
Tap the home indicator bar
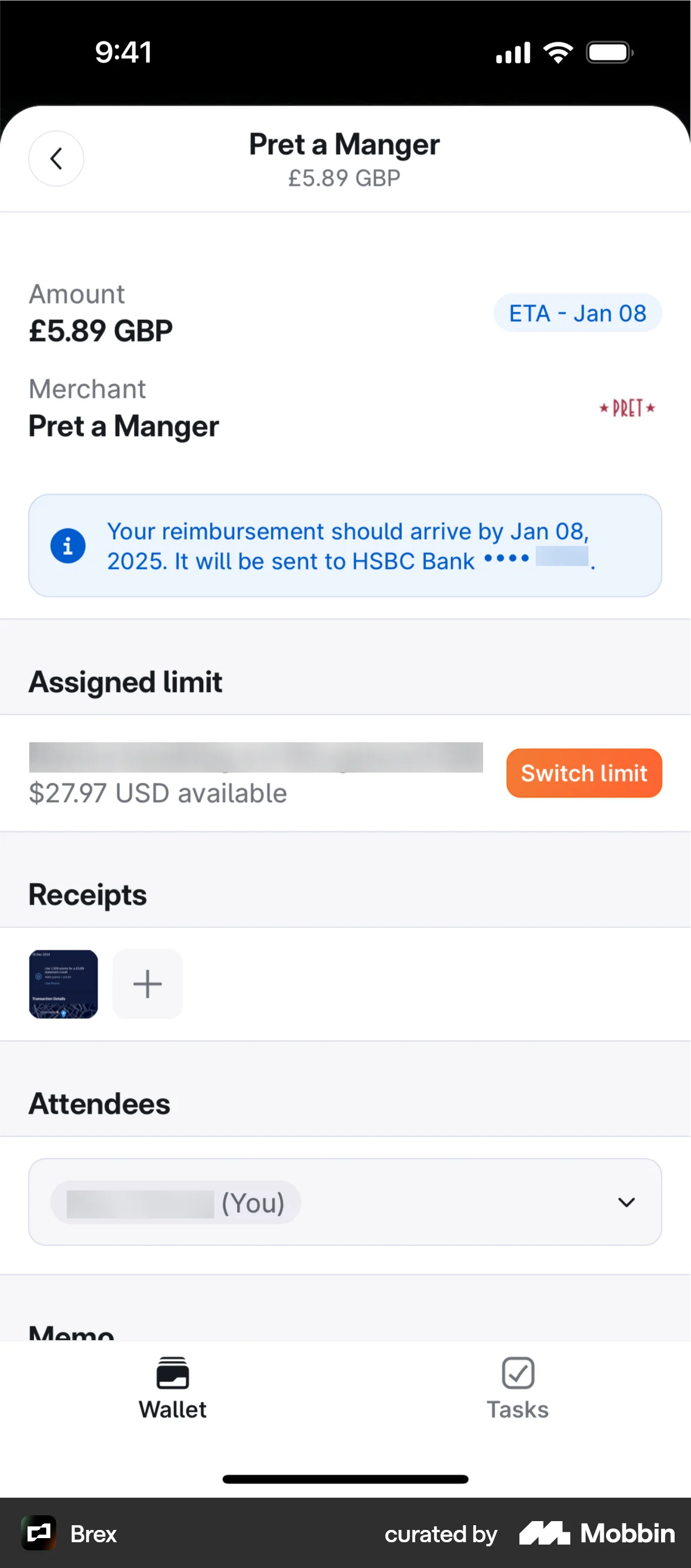tap(345, 1479)
